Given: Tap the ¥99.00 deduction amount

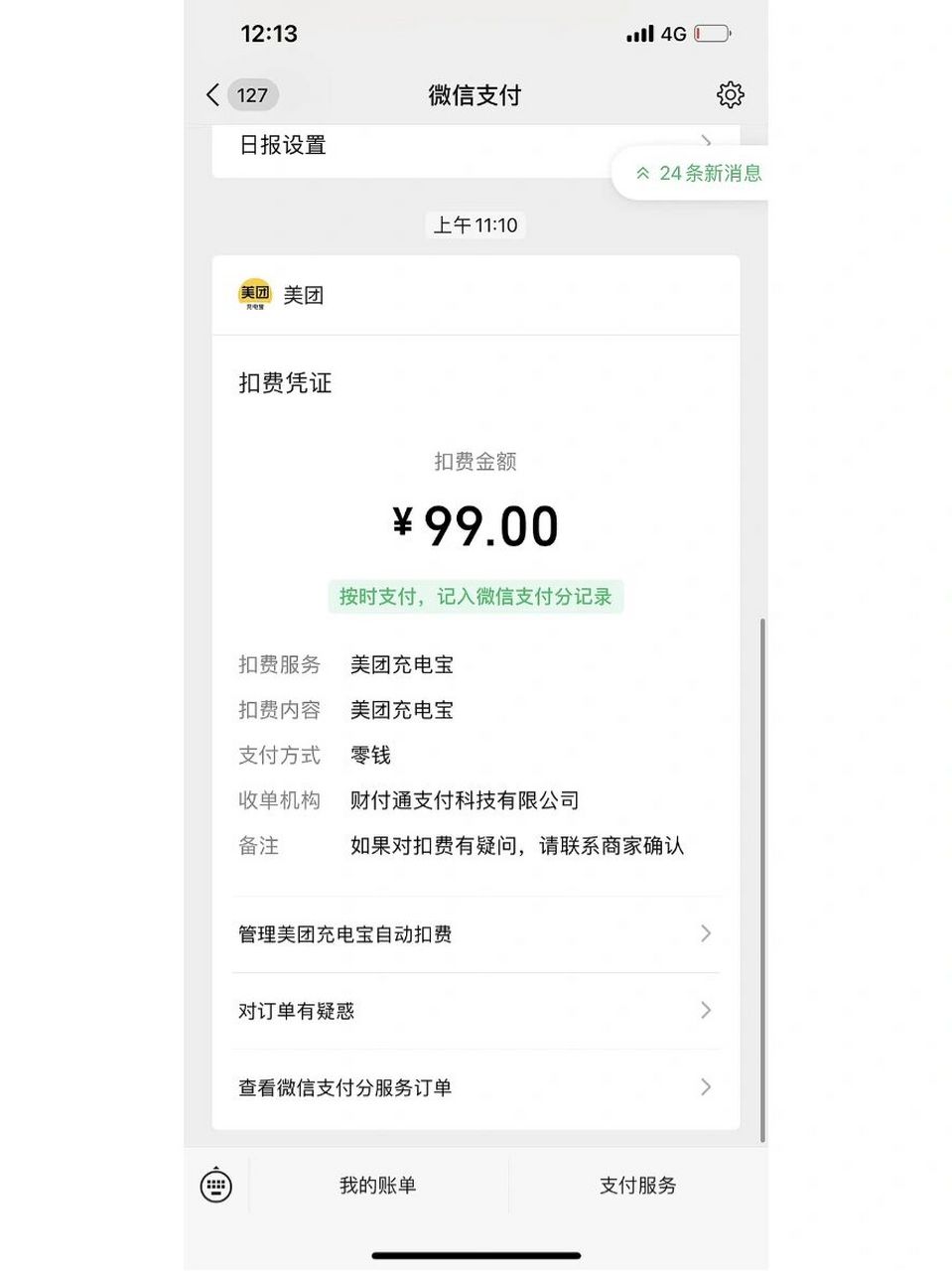Looking at the screenshot, I should click(475, 525).
